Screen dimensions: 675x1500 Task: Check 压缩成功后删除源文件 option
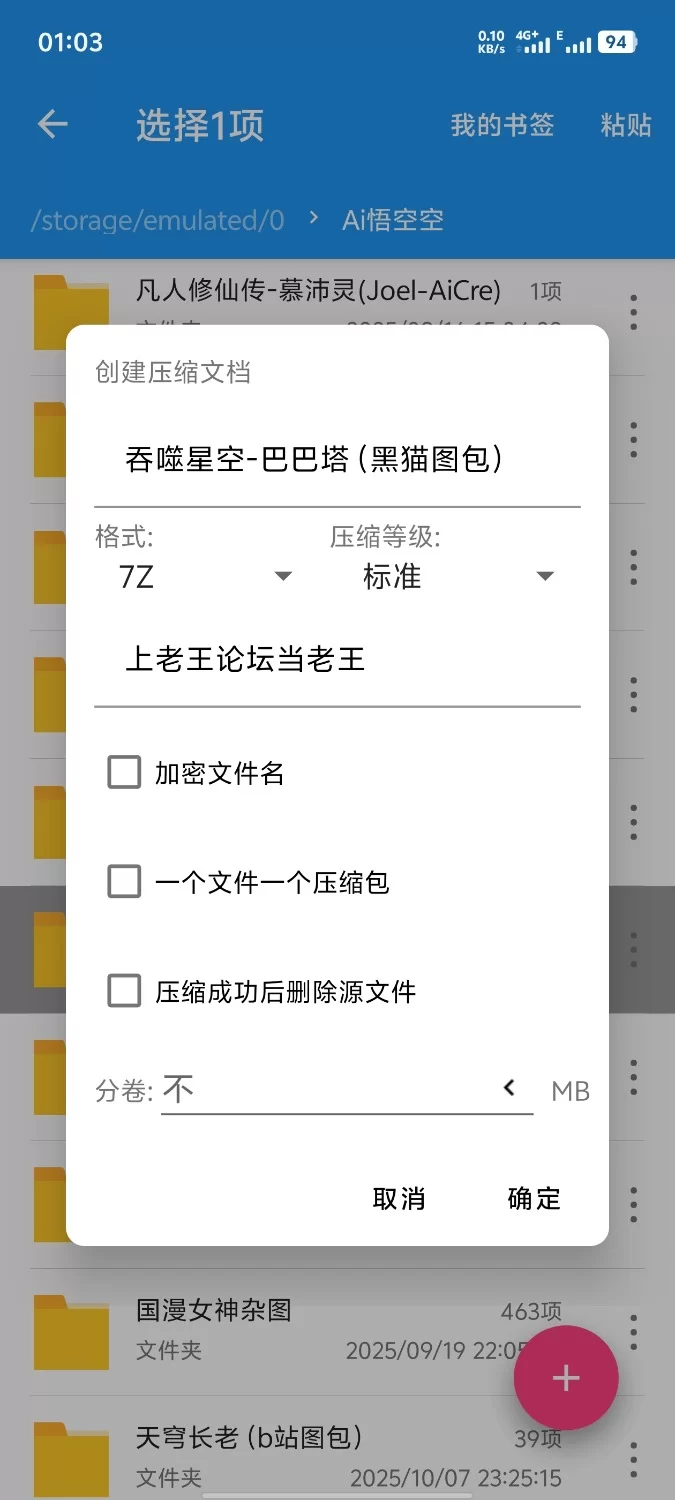(x=124, y=991)
